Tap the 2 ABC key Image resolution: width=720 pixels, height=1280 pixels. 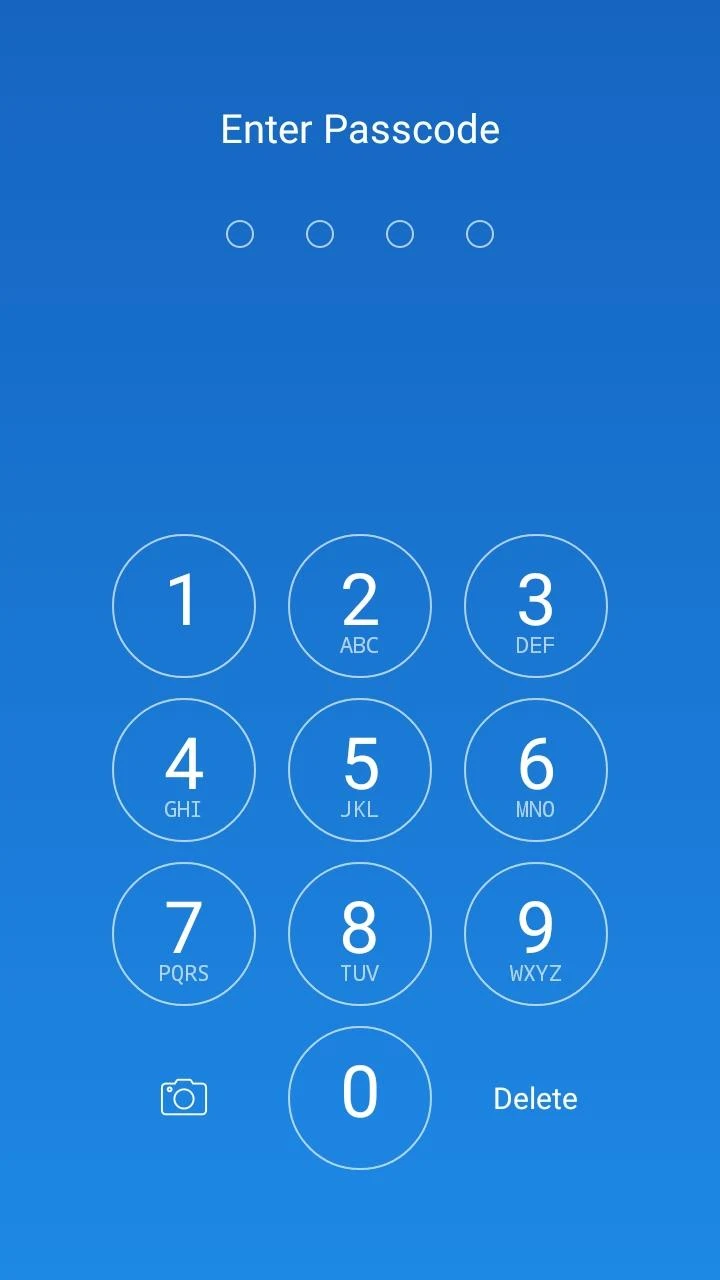click(x=360, y=606)
